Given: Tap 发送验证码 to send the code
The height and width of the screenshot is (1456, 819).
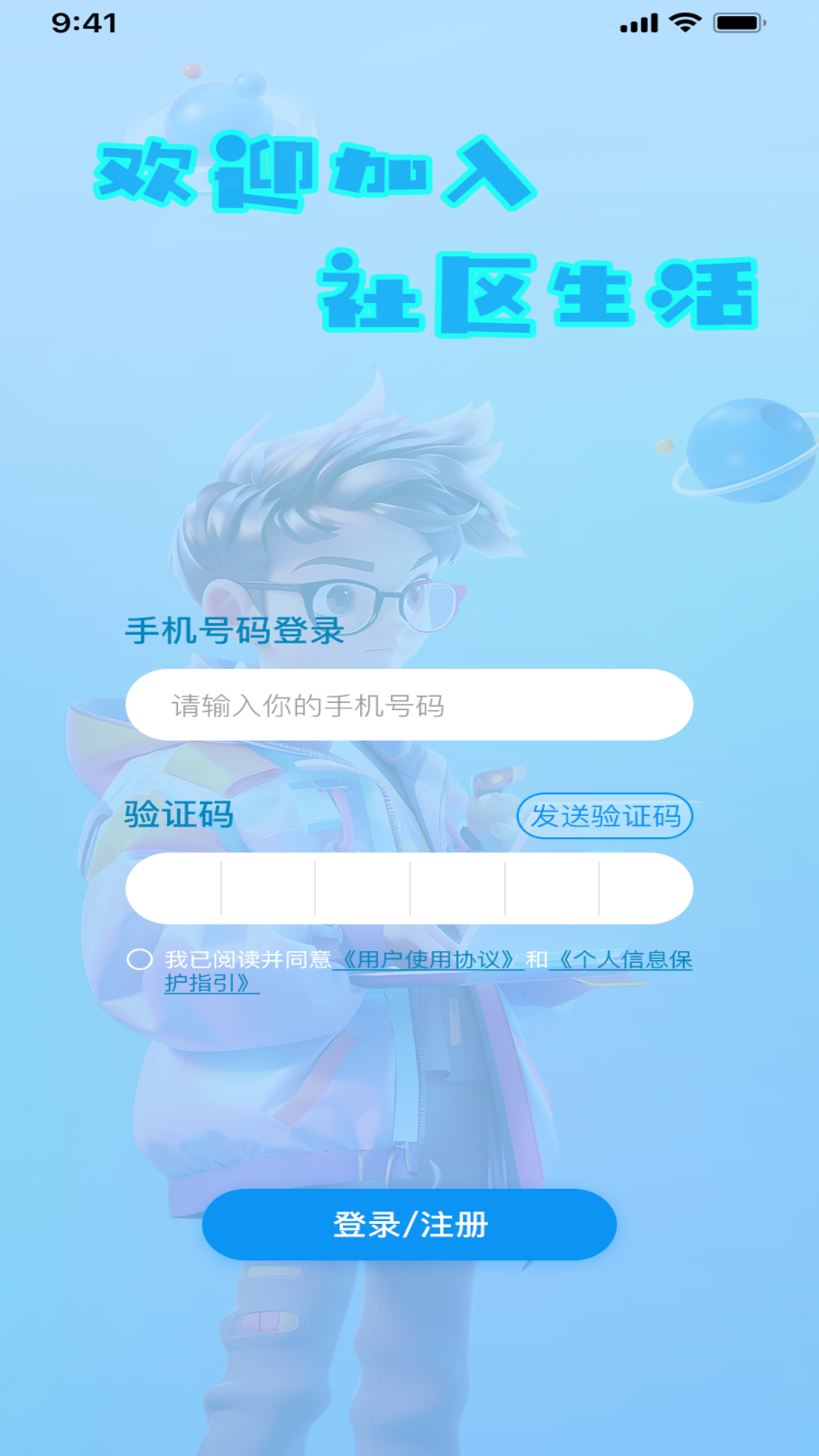Looking at the screenshot, I should click(604, 816).
